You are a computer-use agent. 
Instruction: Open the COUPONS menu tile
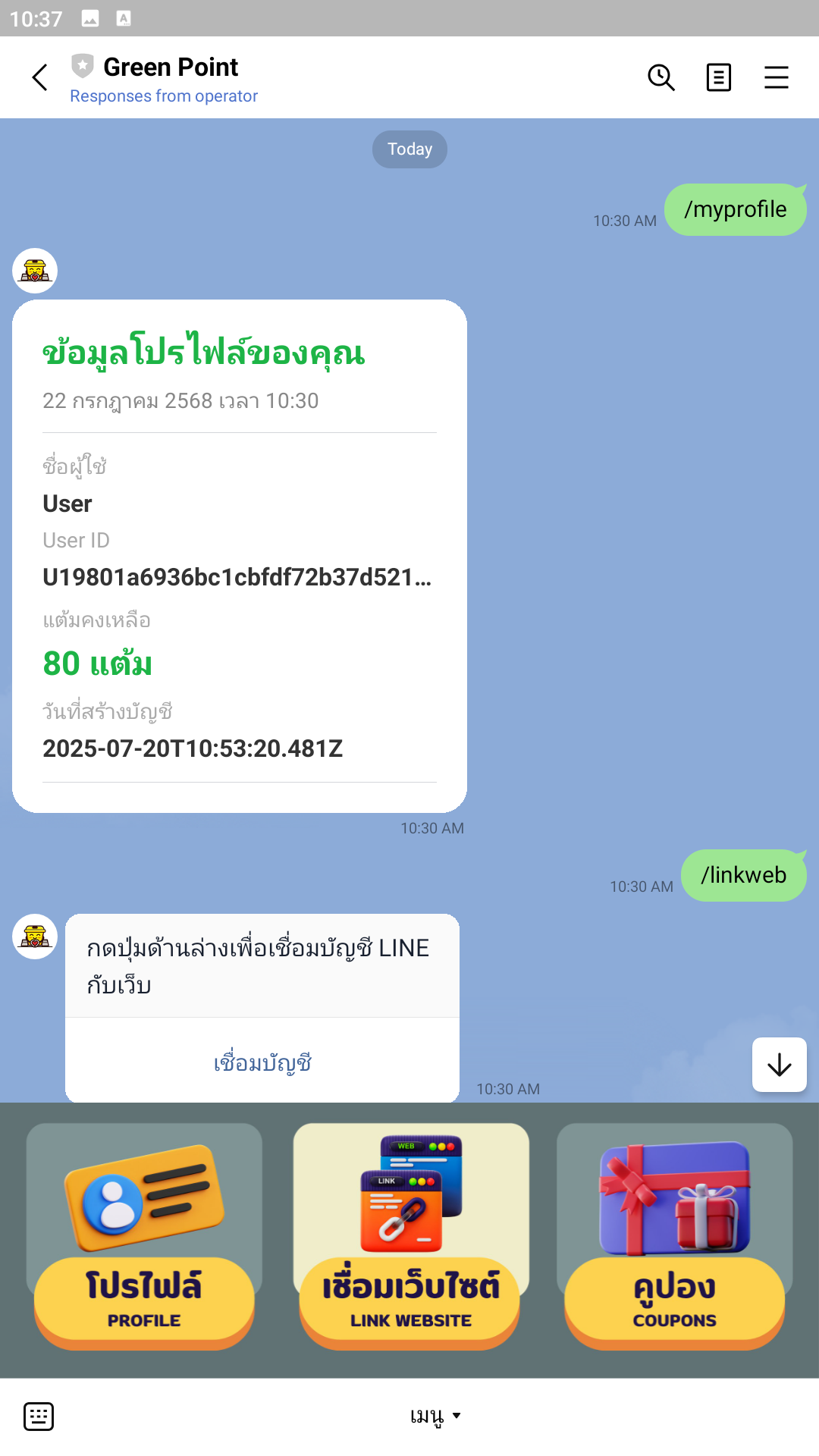[674, 1236]
